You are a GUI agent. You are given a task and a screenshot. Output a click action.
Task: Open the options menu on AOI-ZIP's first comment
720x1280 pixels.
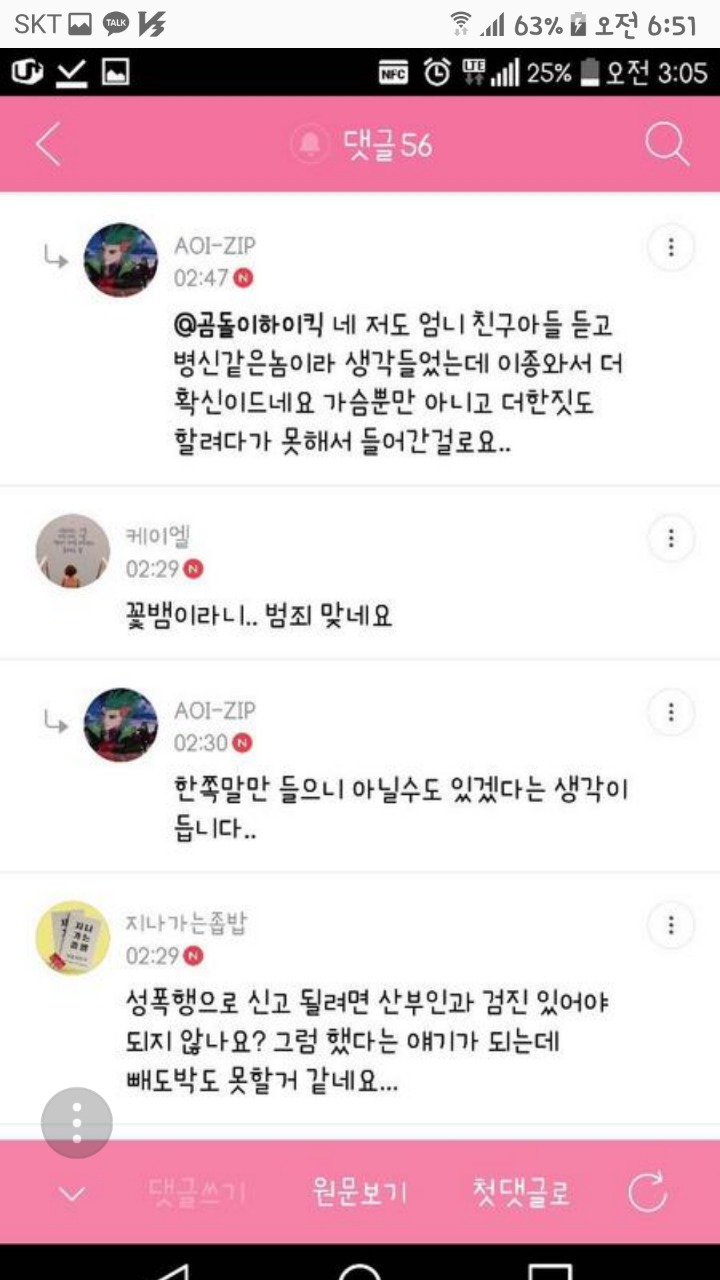670,247
